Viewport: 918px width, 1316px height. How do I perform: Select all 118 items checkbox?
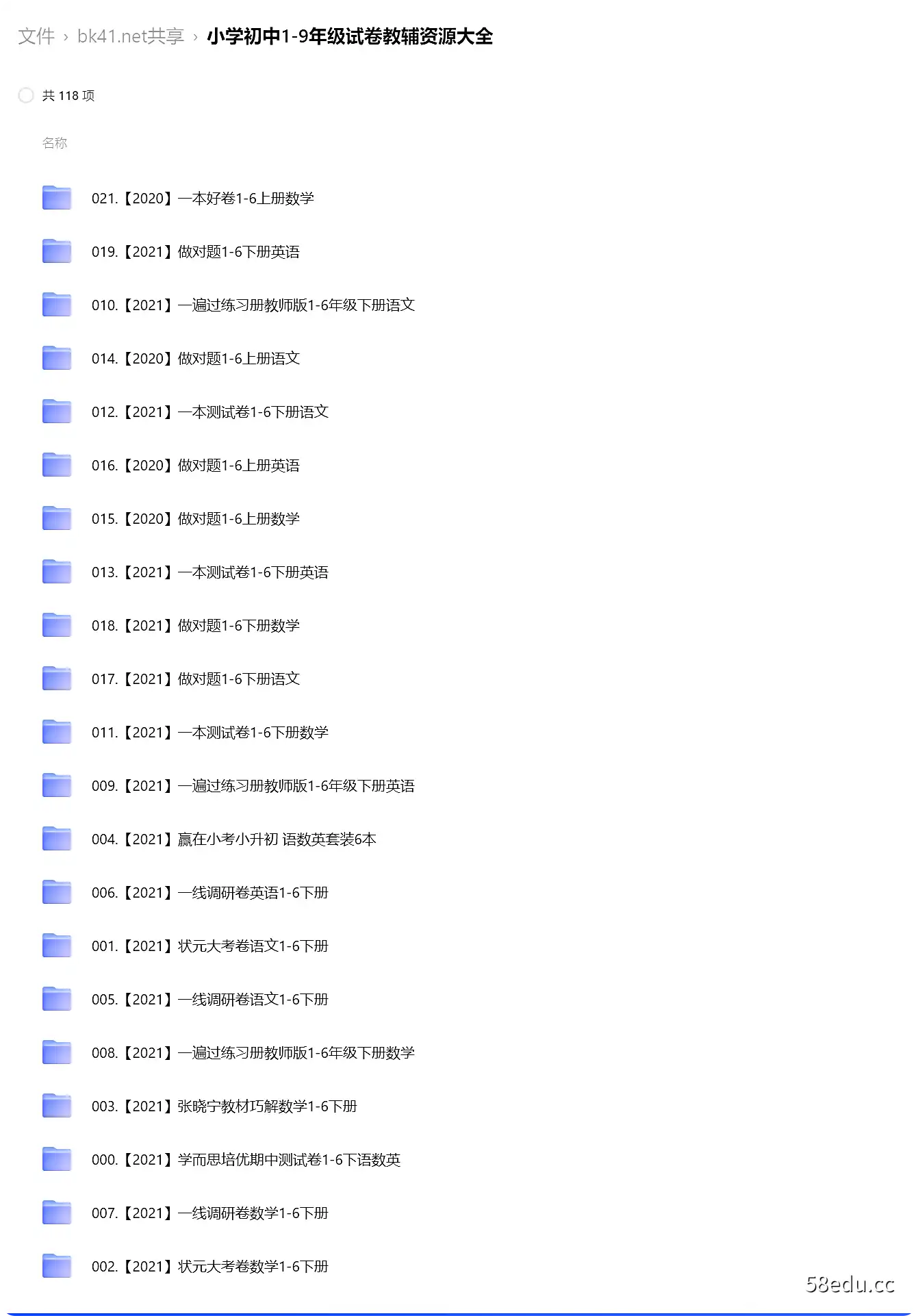click(26, 96)
